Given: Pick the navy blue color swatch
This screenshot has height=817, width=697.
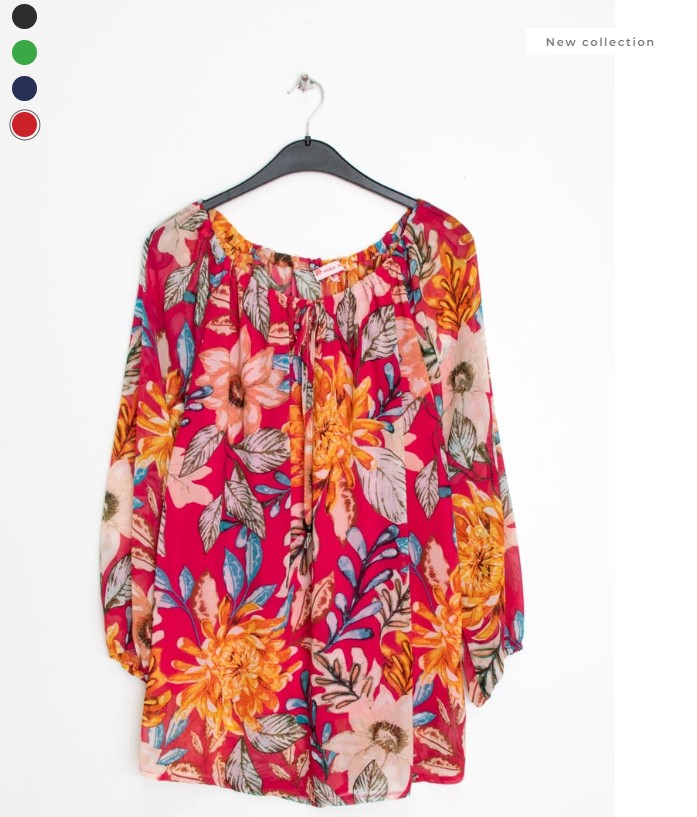Looking at the screenshot, I should pyautogui.click(x=24, y=88).
